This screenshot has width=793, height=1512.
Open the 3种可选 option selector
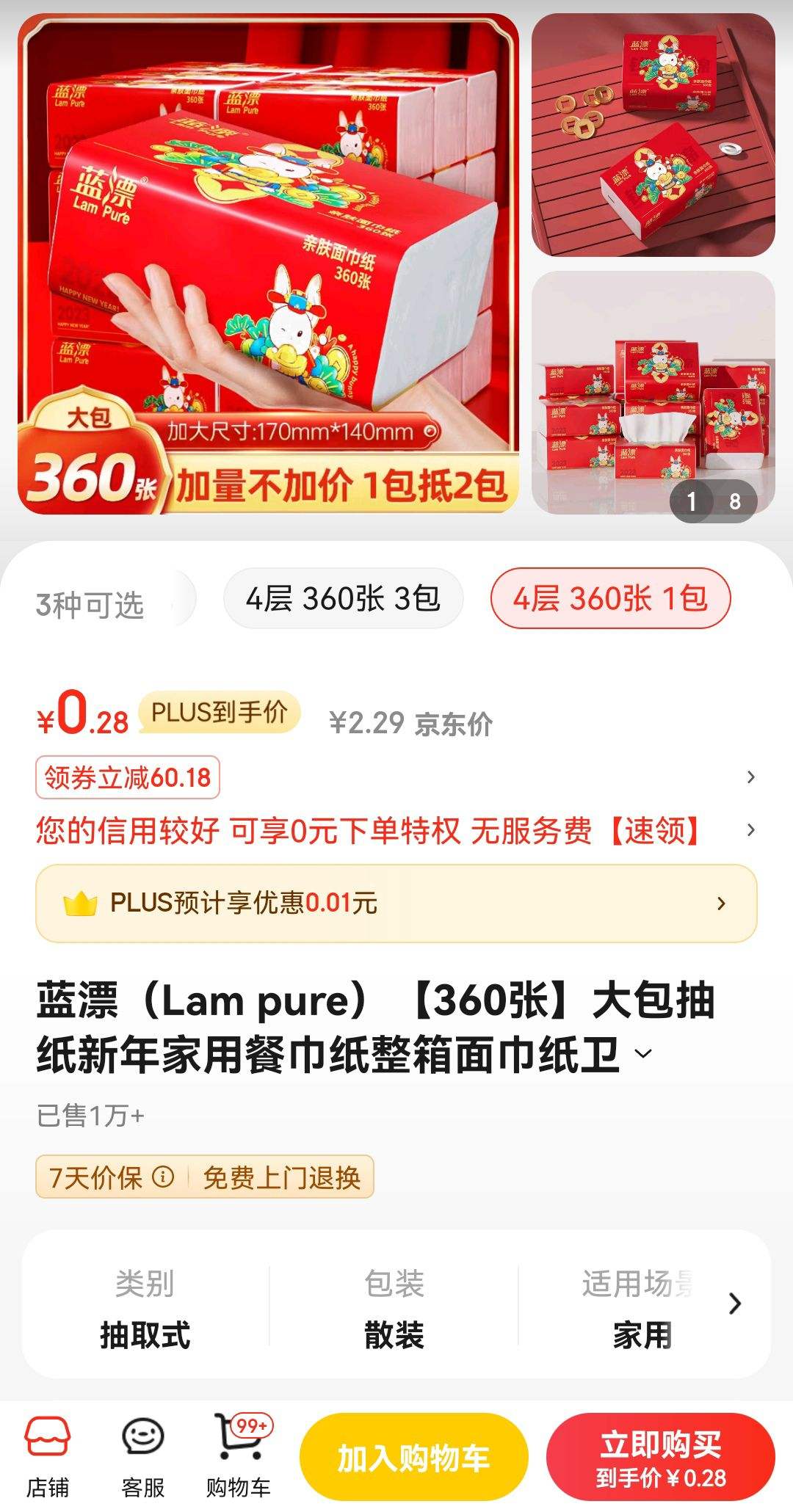tap(92, 603)
